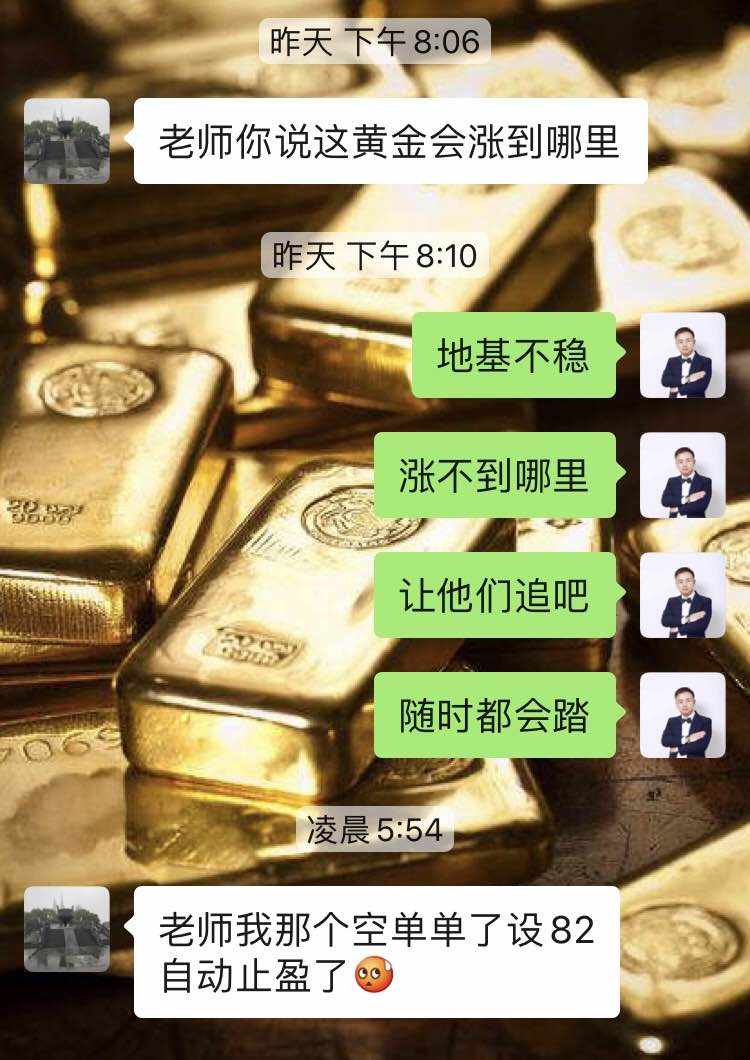This screenshot has width=750, height=1060.
Task: Tap the avatar beside "涨不到哪里" message
Action: [x=683, y=475]
